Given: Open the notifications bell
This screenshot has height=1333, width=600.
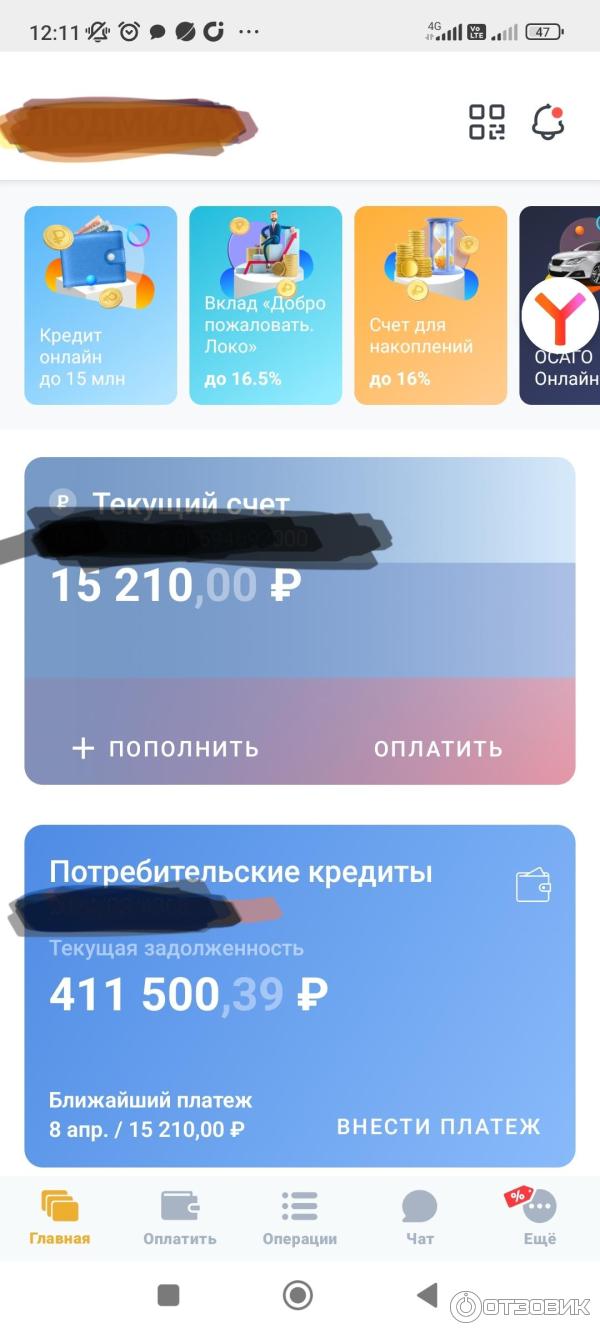Looking at the screenshot, I should (x=547, y=122).
